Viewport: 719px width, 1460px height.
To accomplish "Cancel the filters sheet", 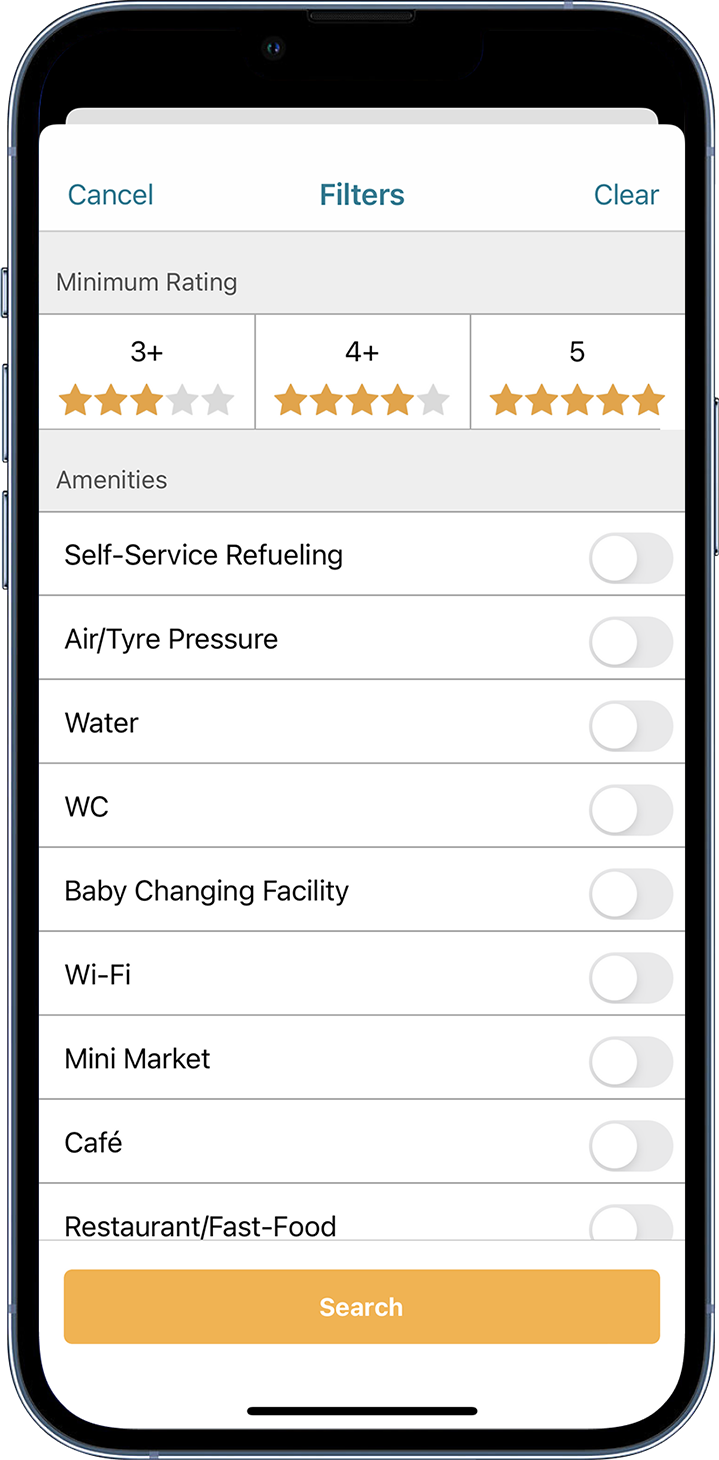I will tap(110, 194).
